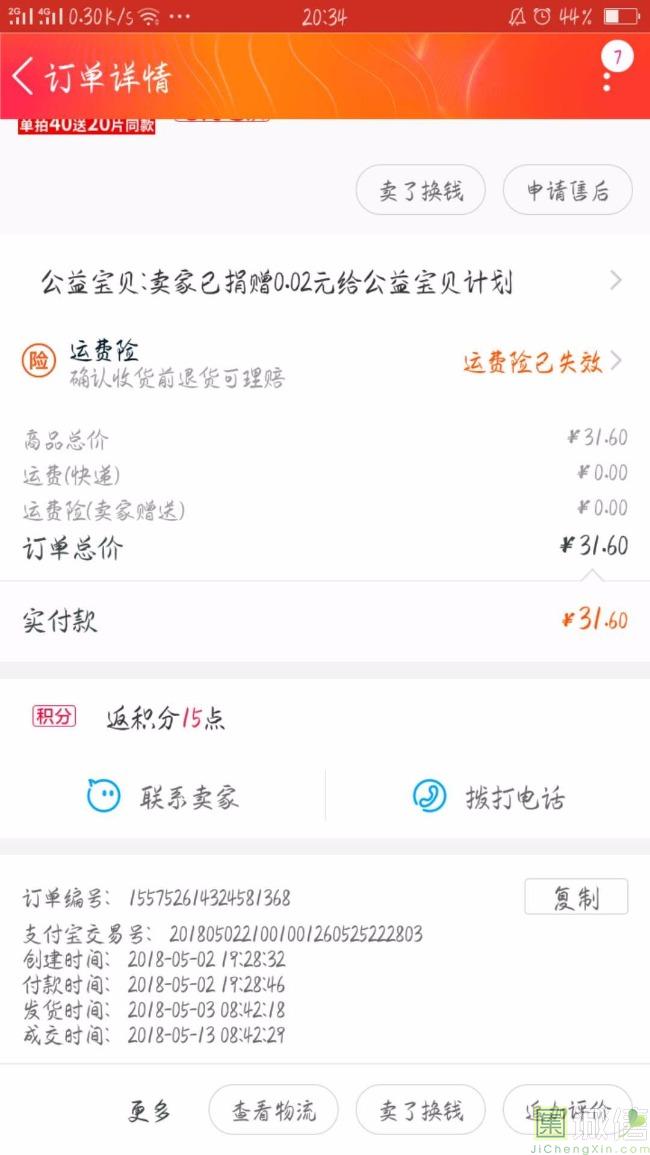This screenshot has height=1155, width=650.
Task: Copy the order number with 复制
Action: point(576,897)
